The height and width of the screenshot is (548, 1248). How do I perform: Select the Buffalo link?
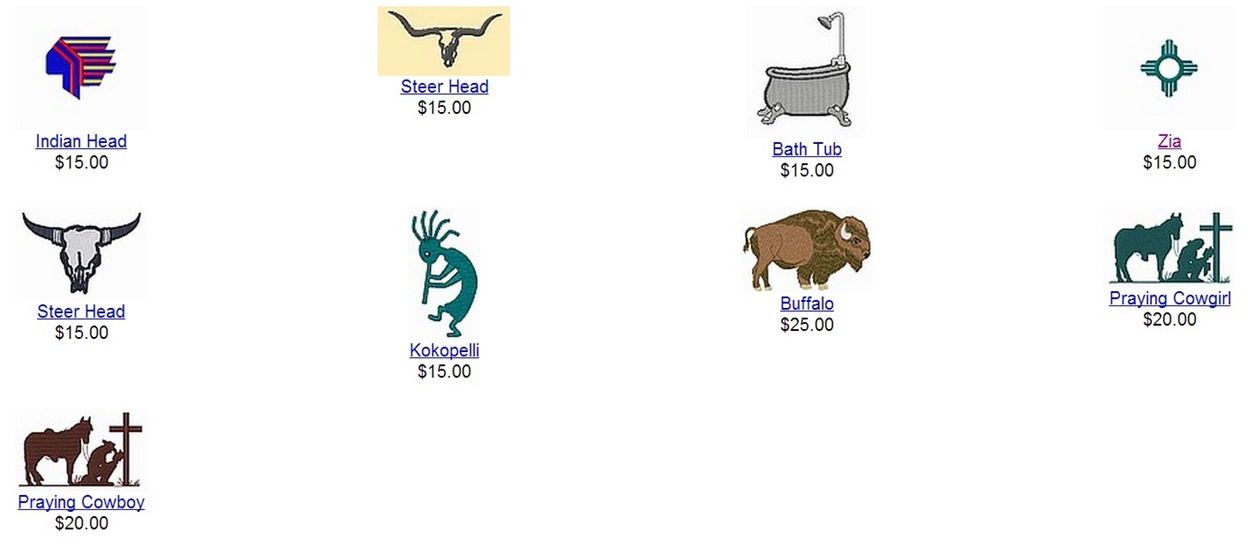[806, 303]
